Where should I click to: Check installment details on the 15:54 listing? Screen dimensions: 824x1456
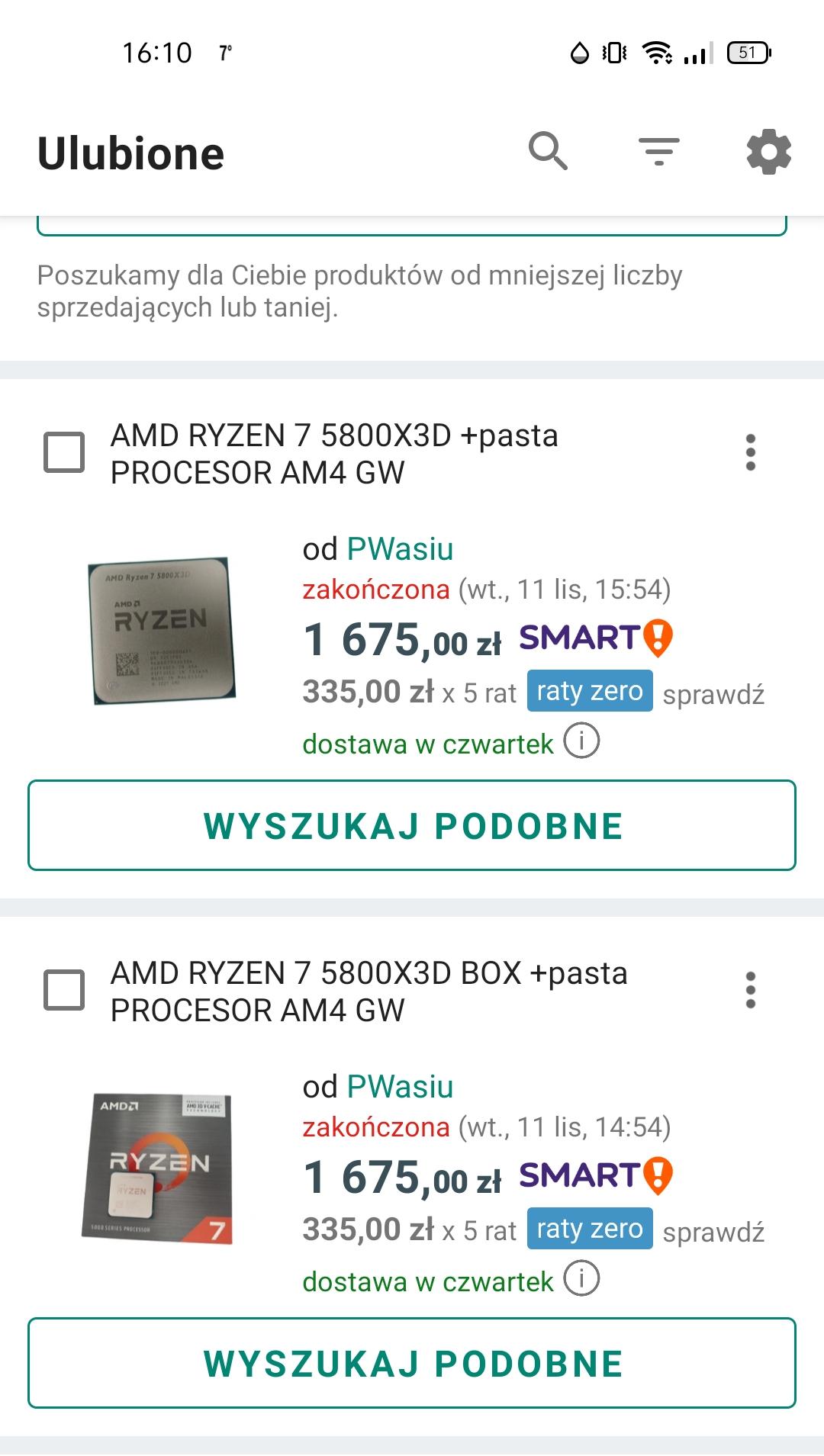click(713, 695)
